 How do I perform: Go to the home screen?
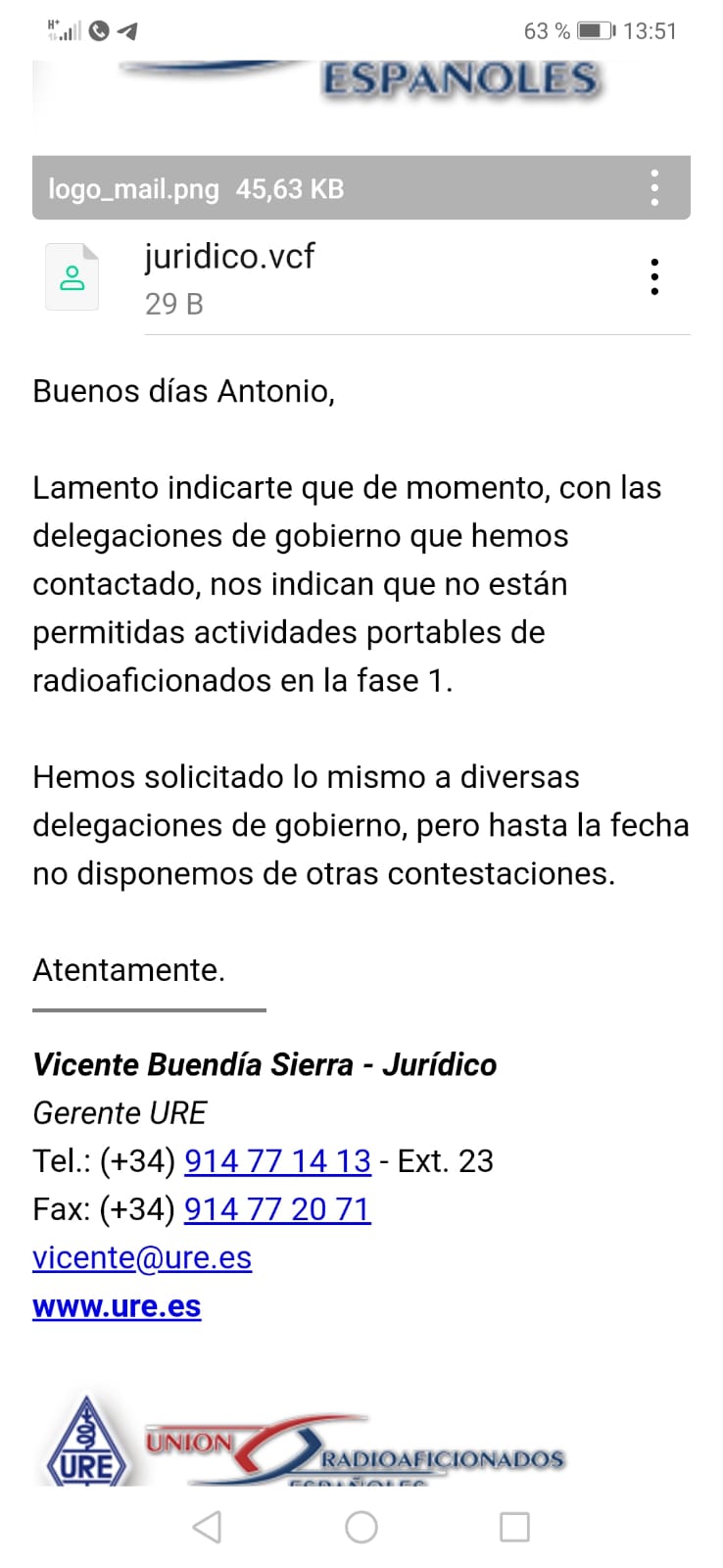[361, 1527]
